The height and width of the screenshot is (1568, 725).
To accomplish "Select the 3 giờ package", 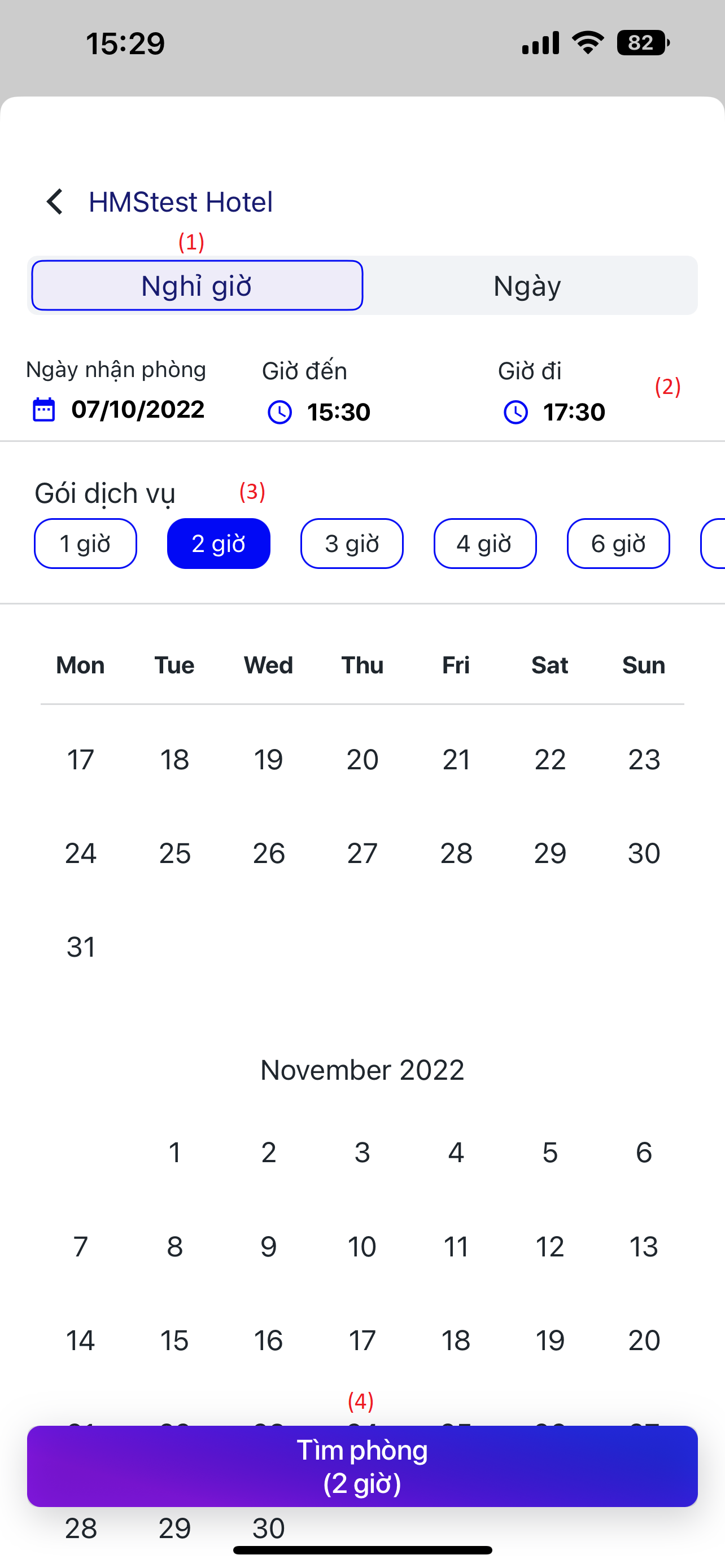I will (x=352, y=544).
